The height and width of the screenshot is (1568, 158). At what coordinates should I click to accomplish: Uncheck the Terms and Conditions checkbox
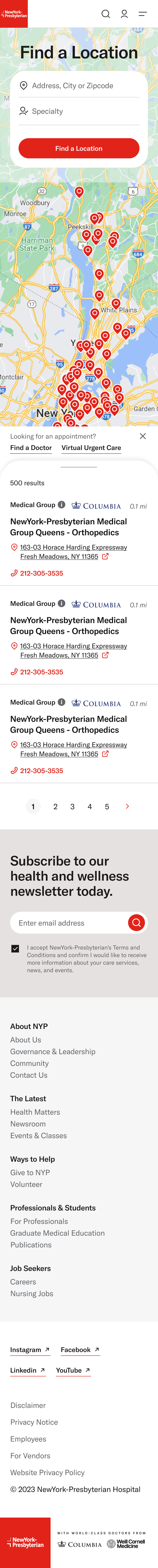click(15, 948)
